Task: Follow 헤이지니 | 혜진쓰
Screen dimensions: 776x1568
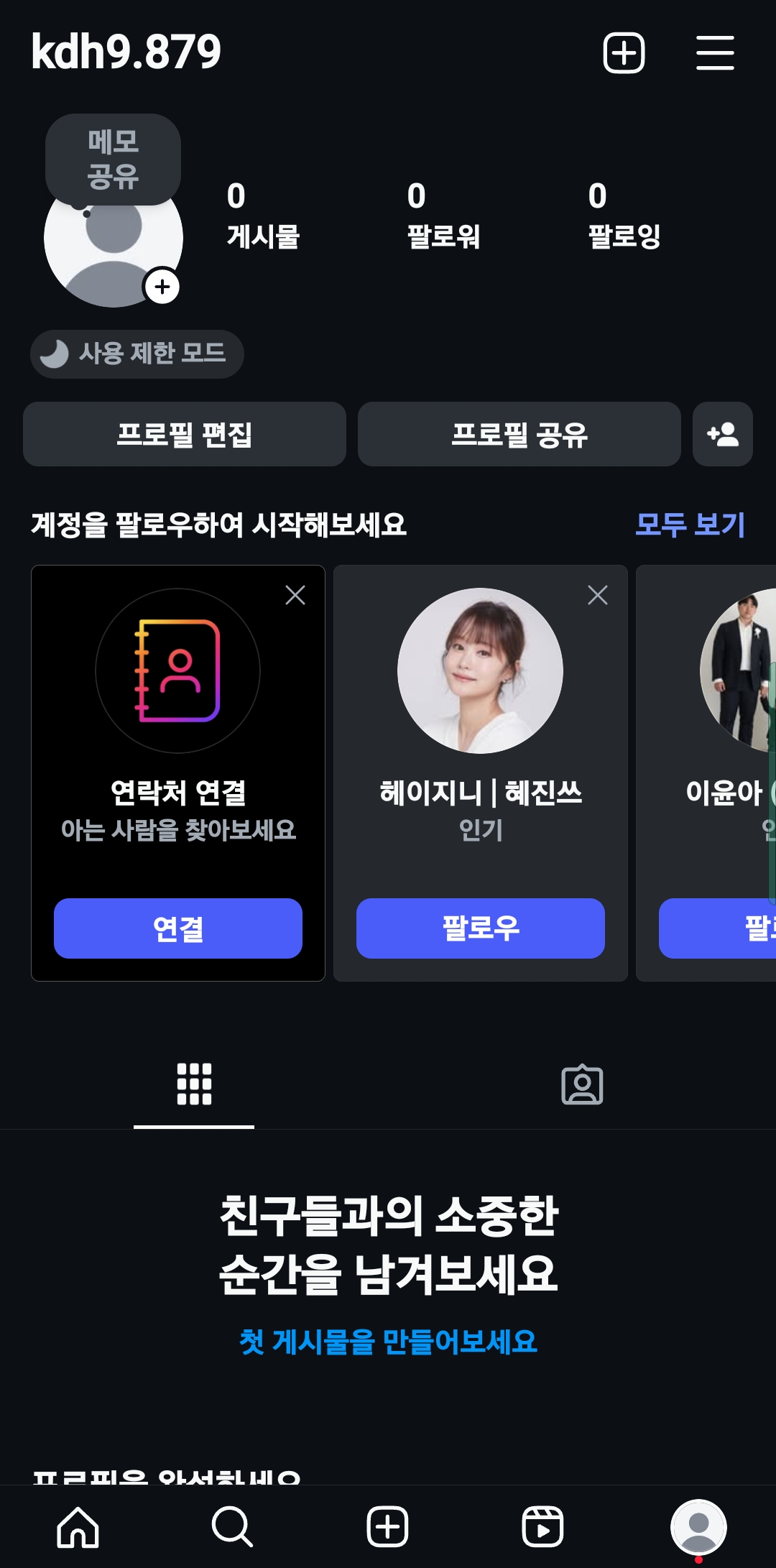Action: [x=481, y=928]
